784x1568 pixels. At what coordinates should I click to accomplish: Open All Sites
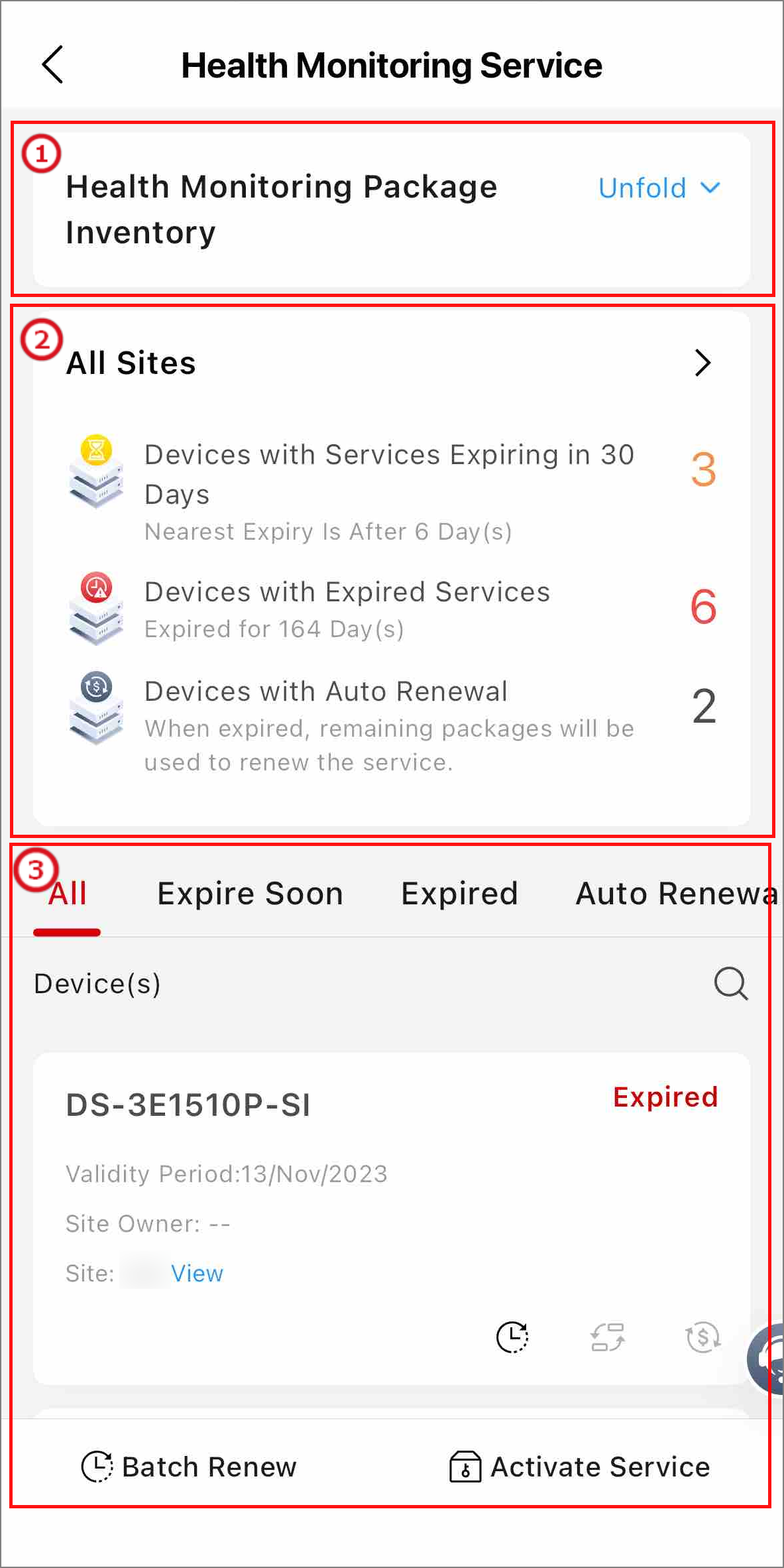pyautogui.click(x=391, y=363)
